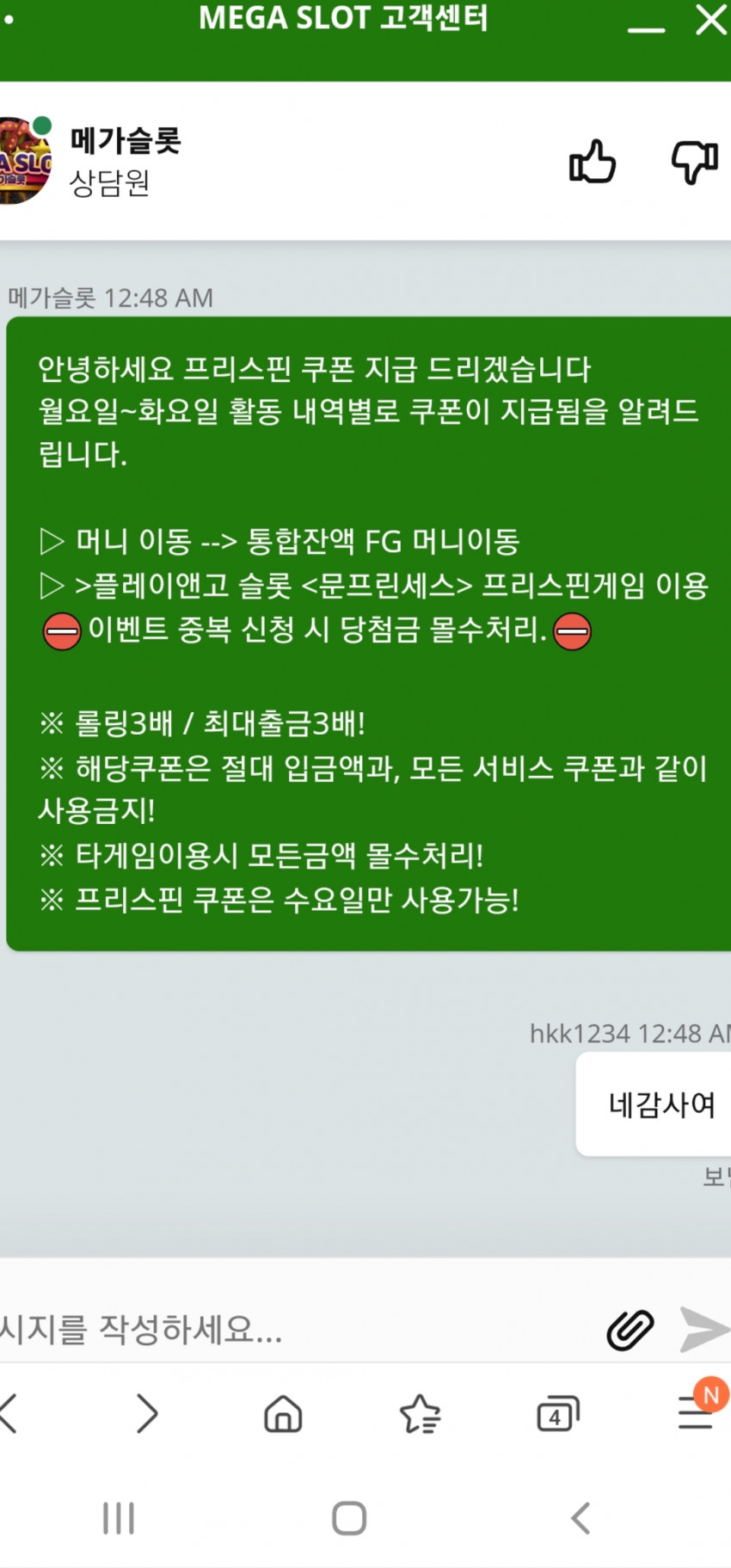Give the agent a thumbs down

pyautogui.click(x=695, y=162)
